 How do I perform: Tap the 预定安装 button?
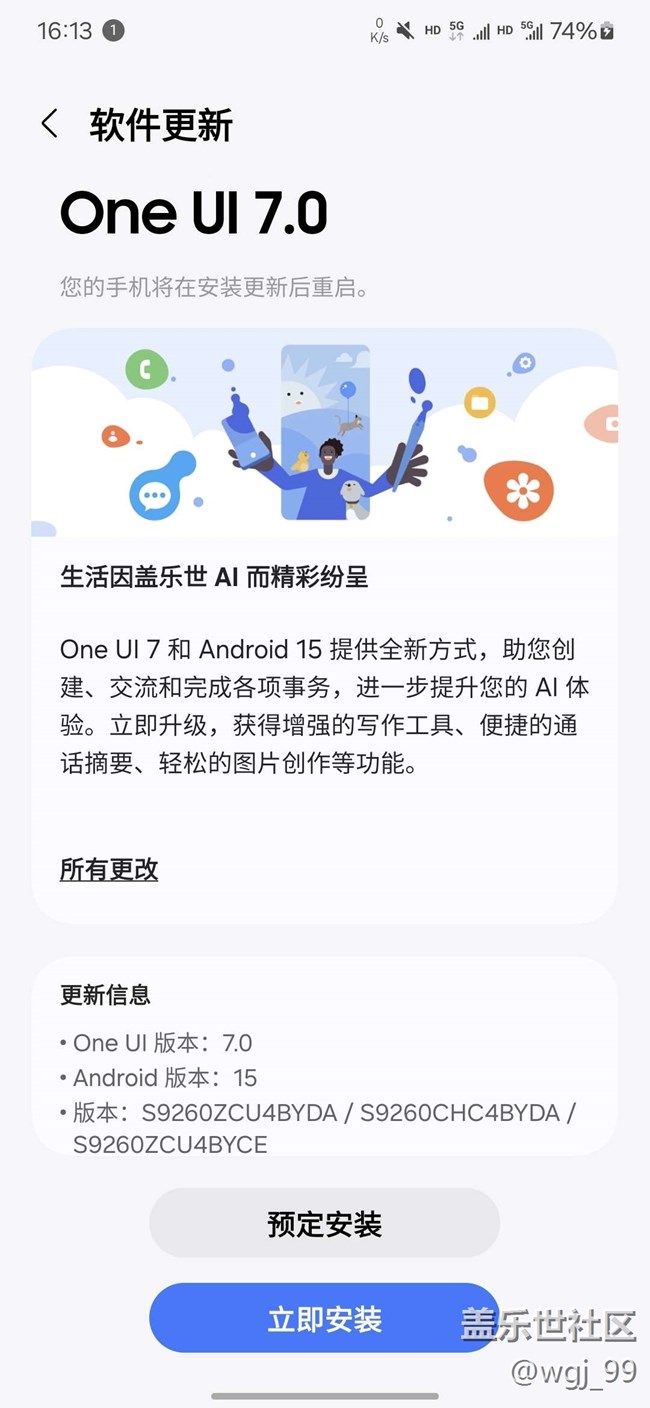[324, 1223]
